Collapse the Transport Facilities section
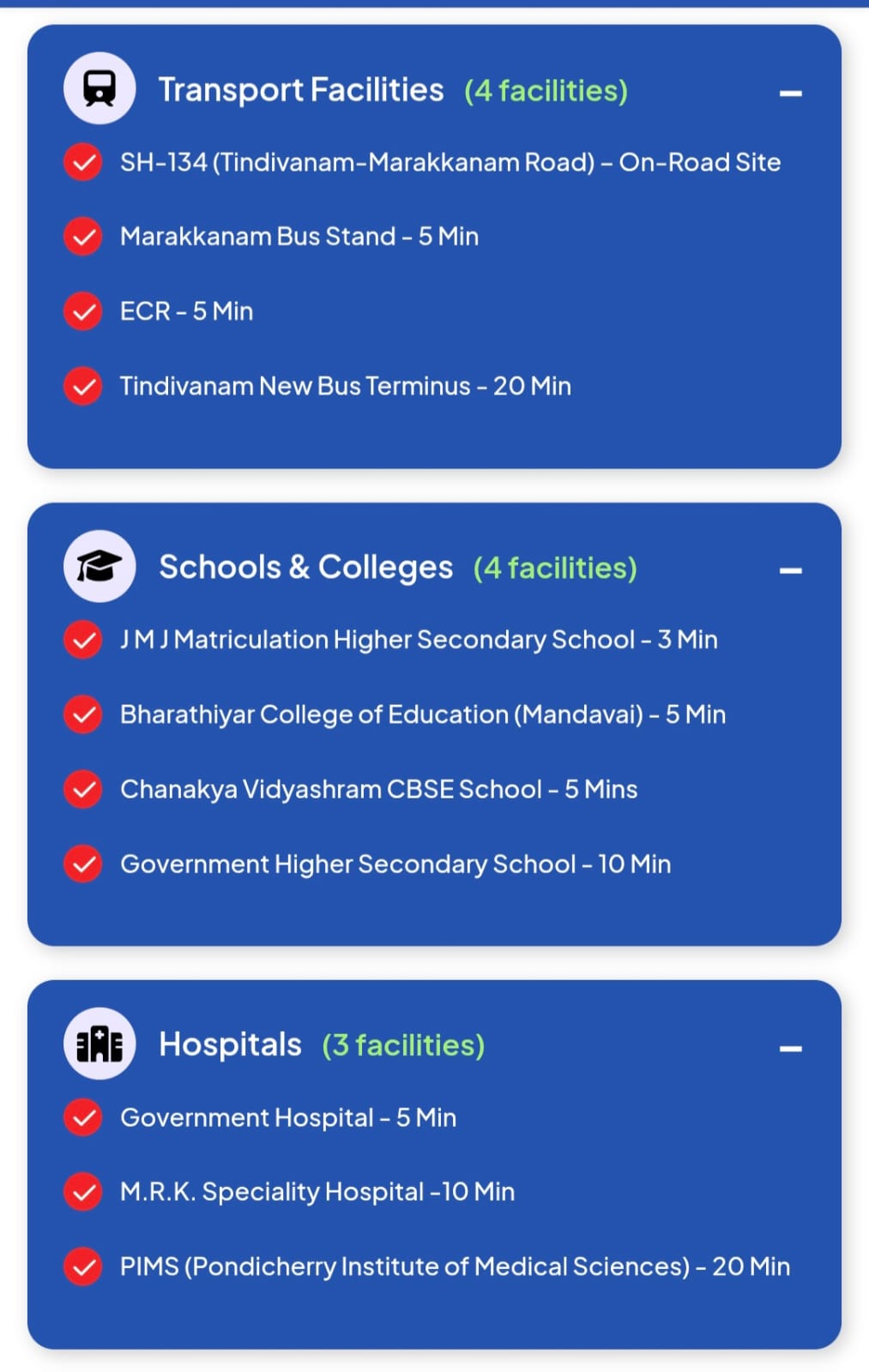The width and height of the screenshot is (869, 1372). pos(790,93)
